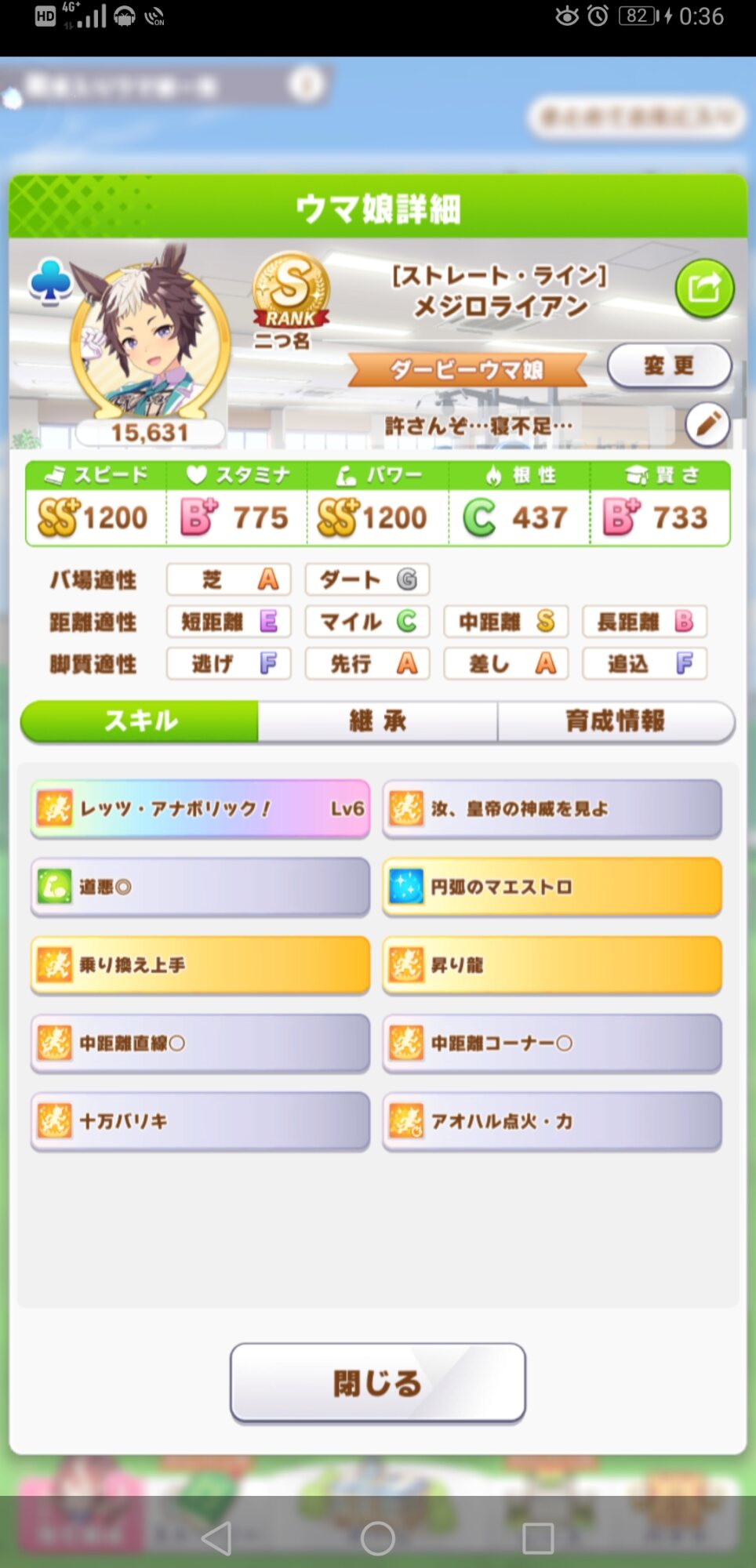Tap the green share icon
This screenshot has height=1568, width=756.
pos(704,288)
